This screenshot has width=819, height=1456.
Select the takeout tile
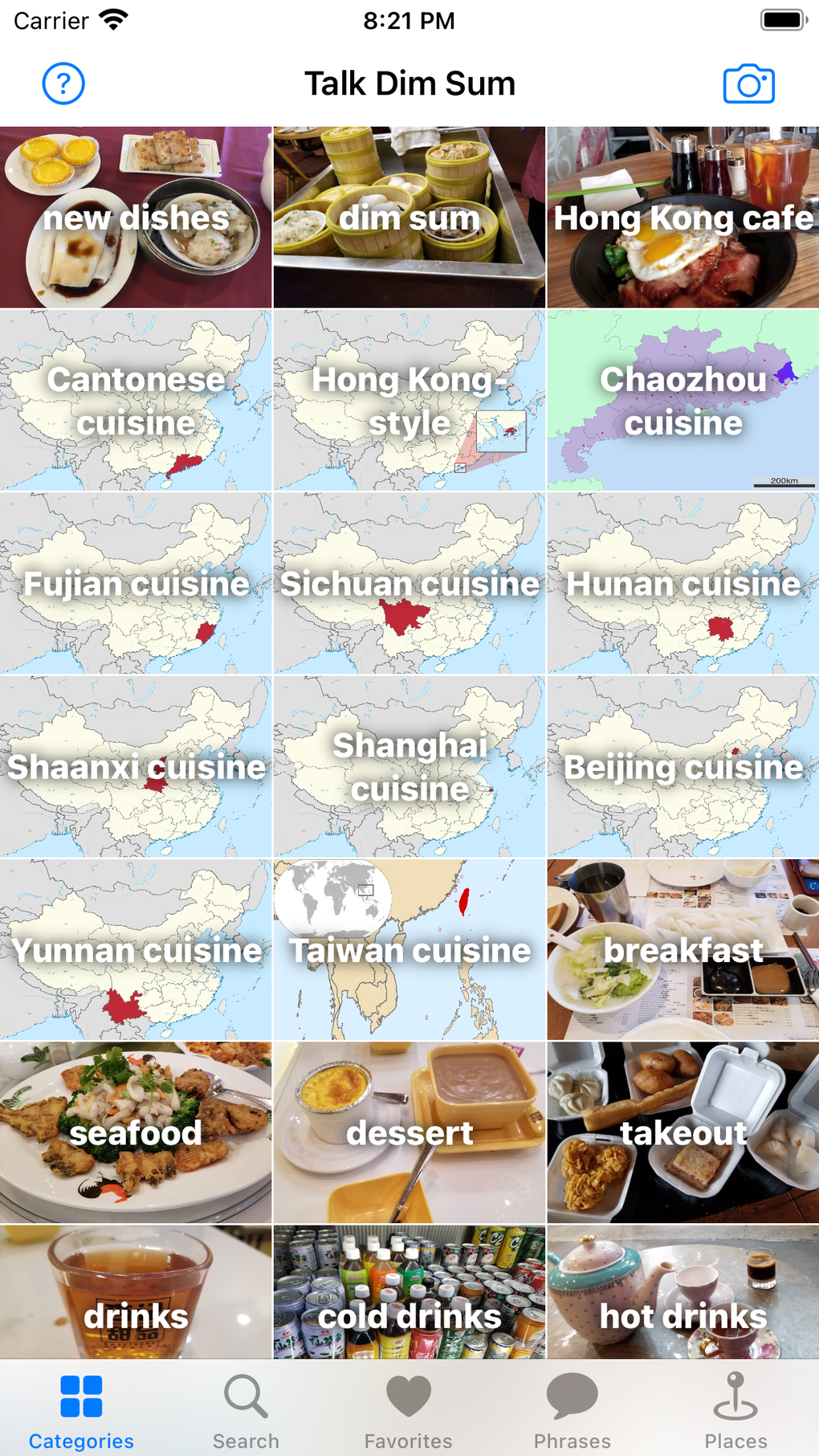tap(683, 1133)
